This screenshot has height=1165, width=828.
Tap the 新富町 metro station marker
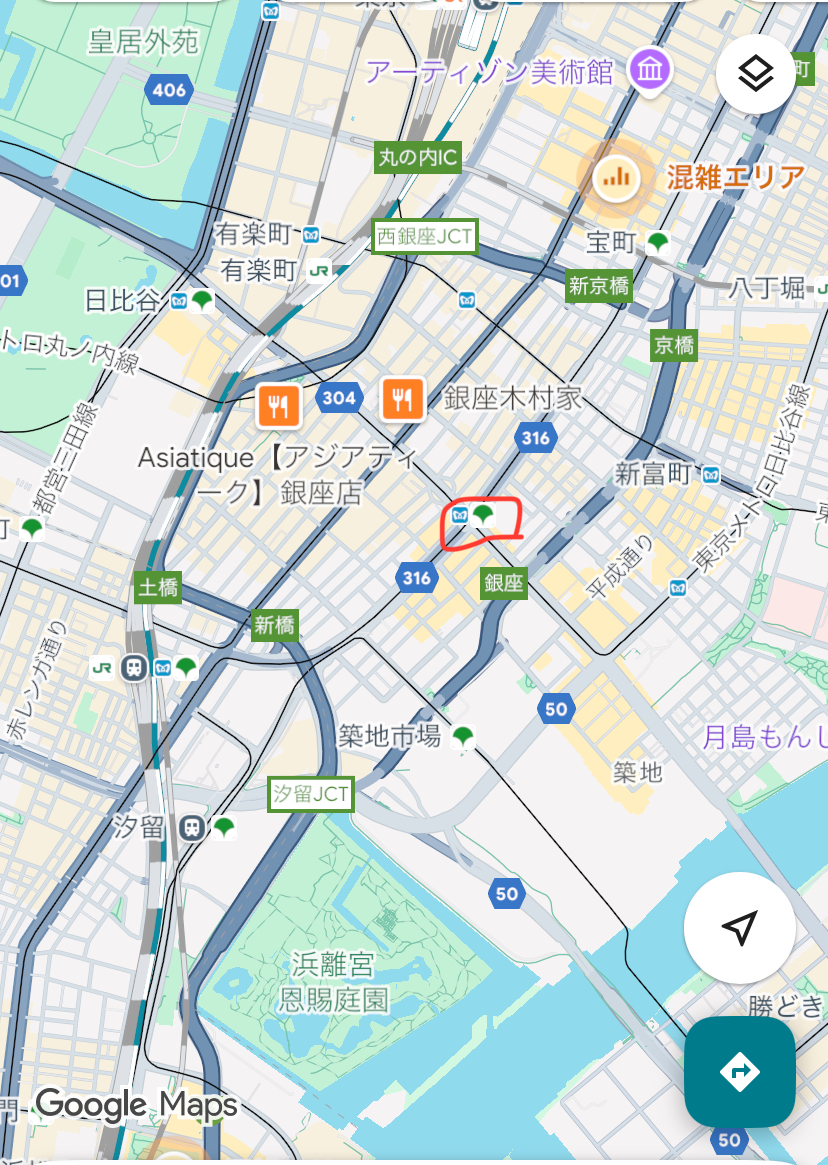(x=711, y=474)
